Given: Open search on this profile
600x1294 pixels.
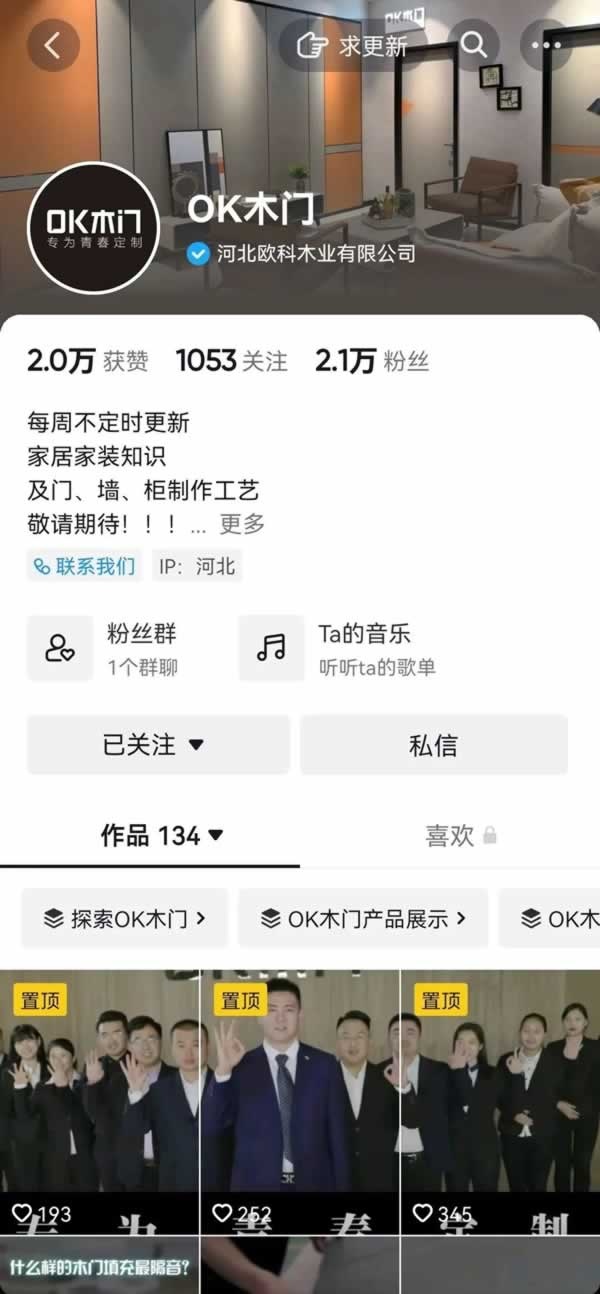Looking at the screenshot, I should (474, 45).
